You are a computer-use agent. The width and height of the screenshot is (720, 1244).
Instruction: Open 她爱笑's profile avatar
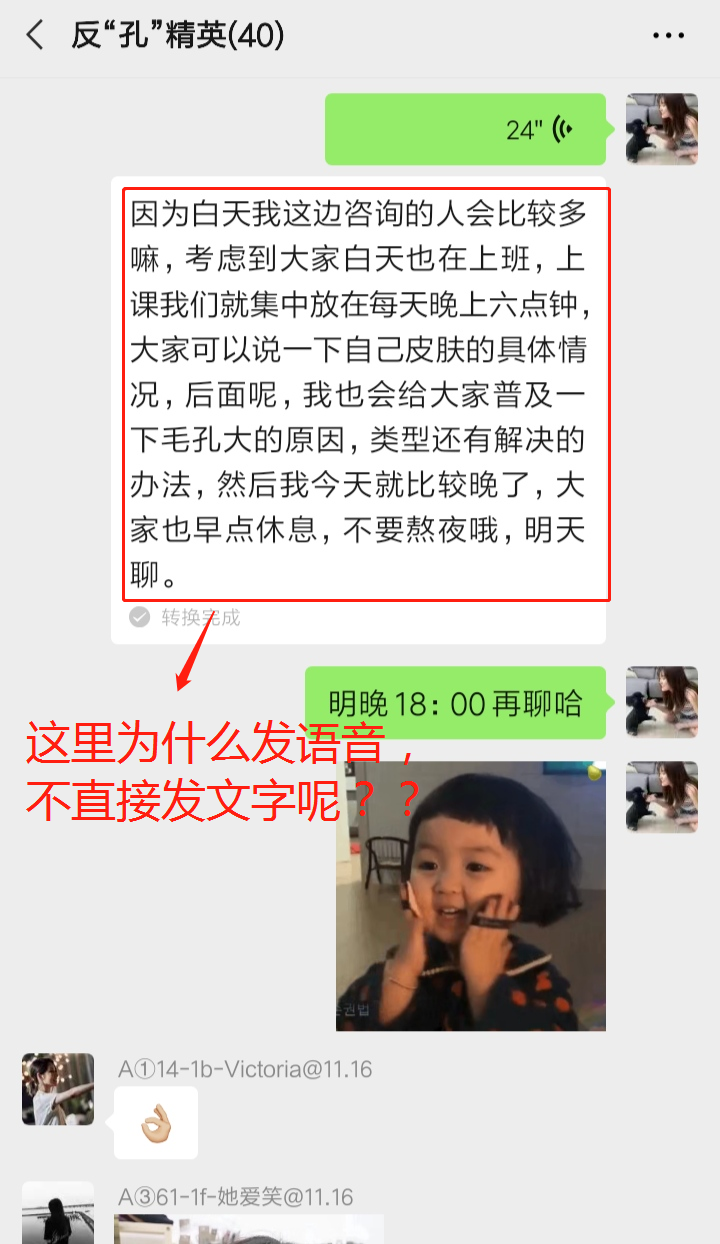coord(58,1214)
